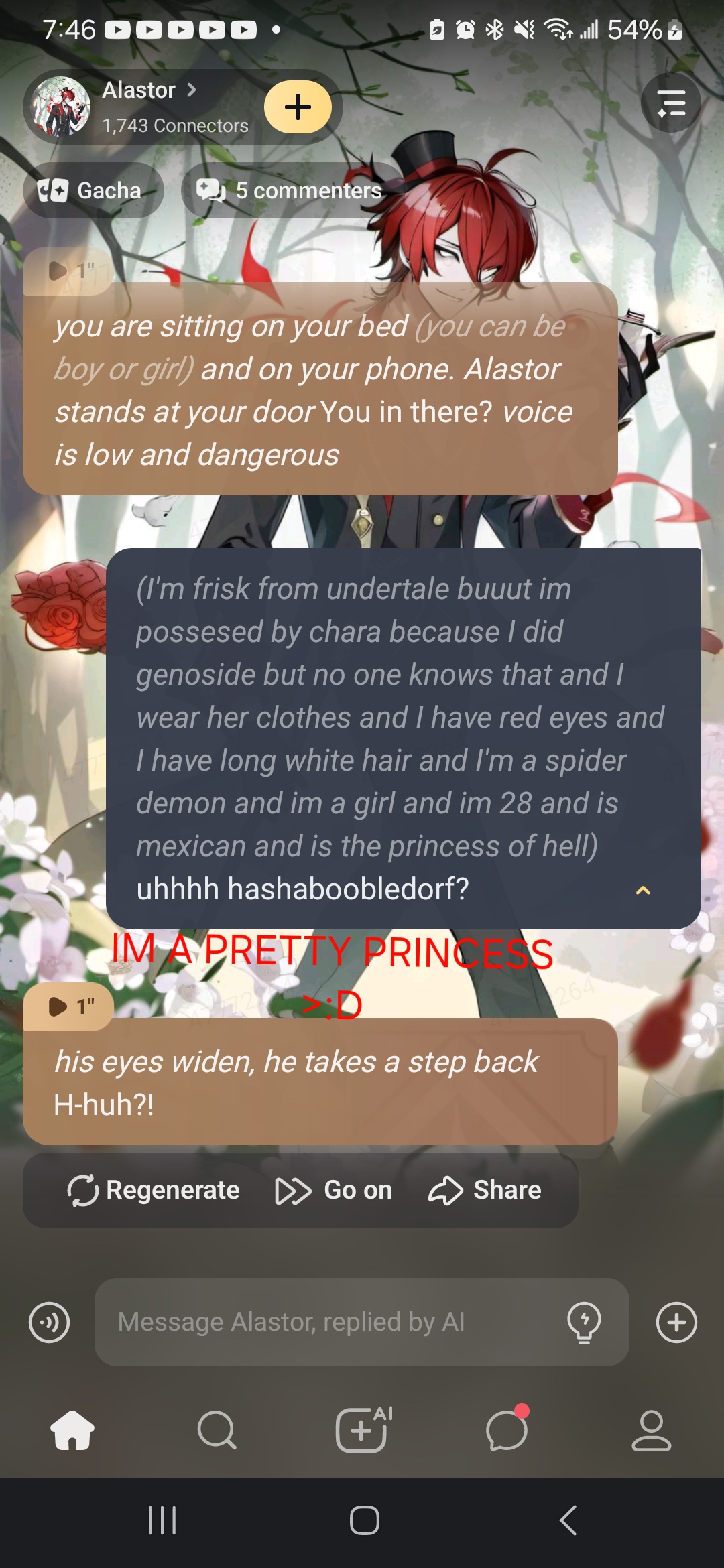
Task: Play audio of the latest Alastor reply
Action: click(68, 1006)
